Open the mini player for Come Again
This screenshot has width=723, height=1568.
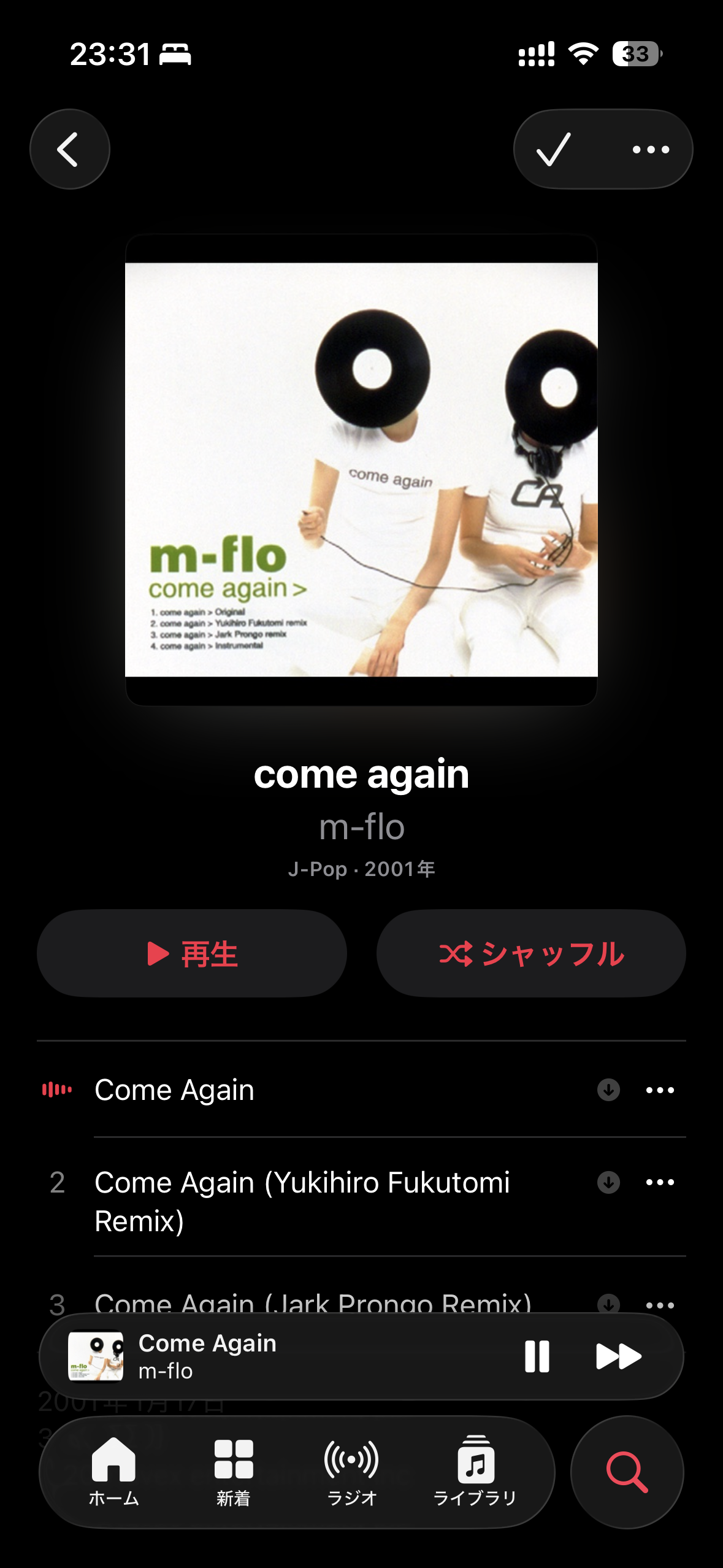tap(276, 1356)
